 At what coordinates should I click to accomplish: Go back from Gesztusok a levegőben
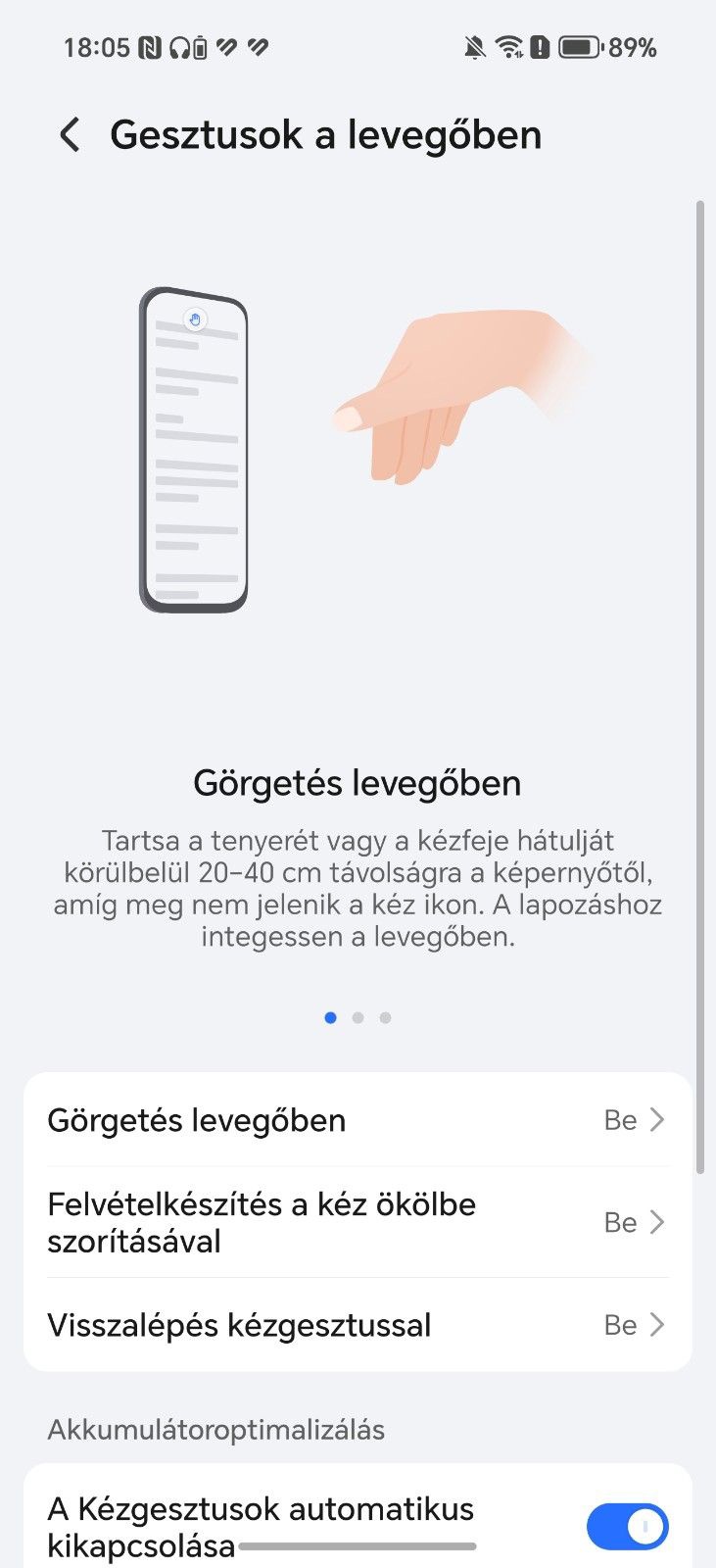tap(70, 135)
